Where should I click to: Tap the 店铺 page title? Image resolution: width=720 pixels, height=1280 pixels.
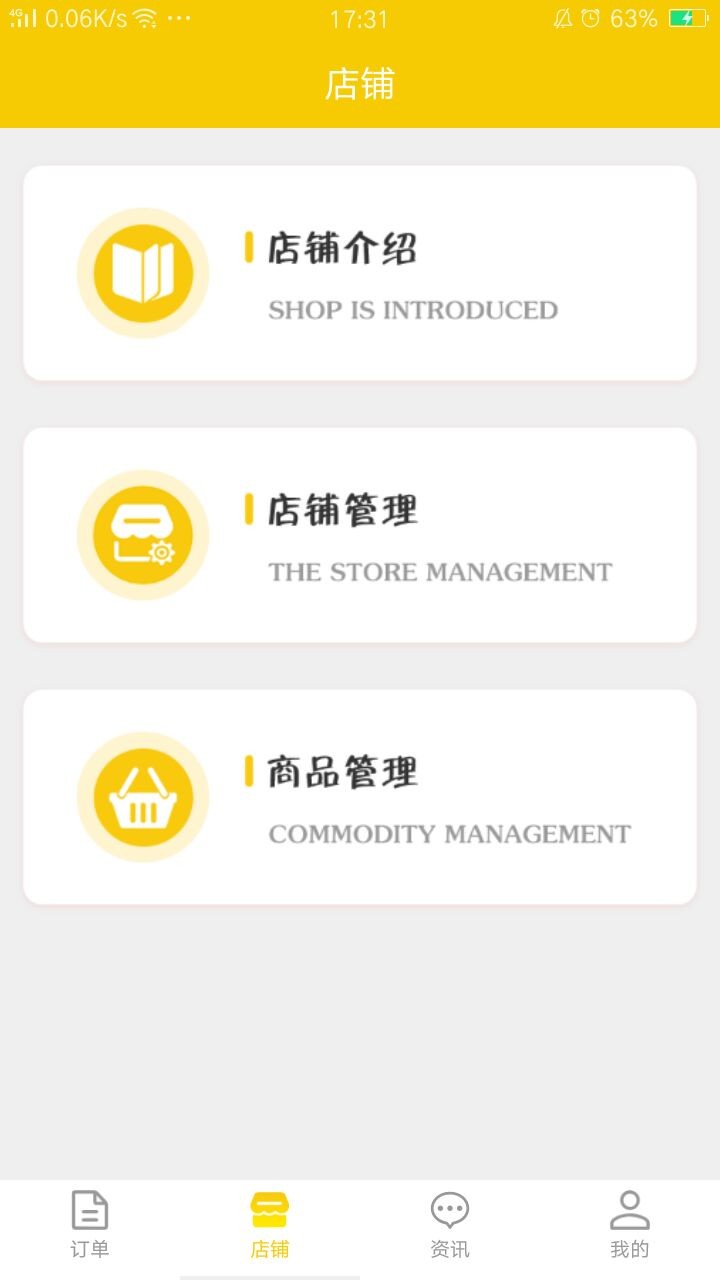(360, 86)
